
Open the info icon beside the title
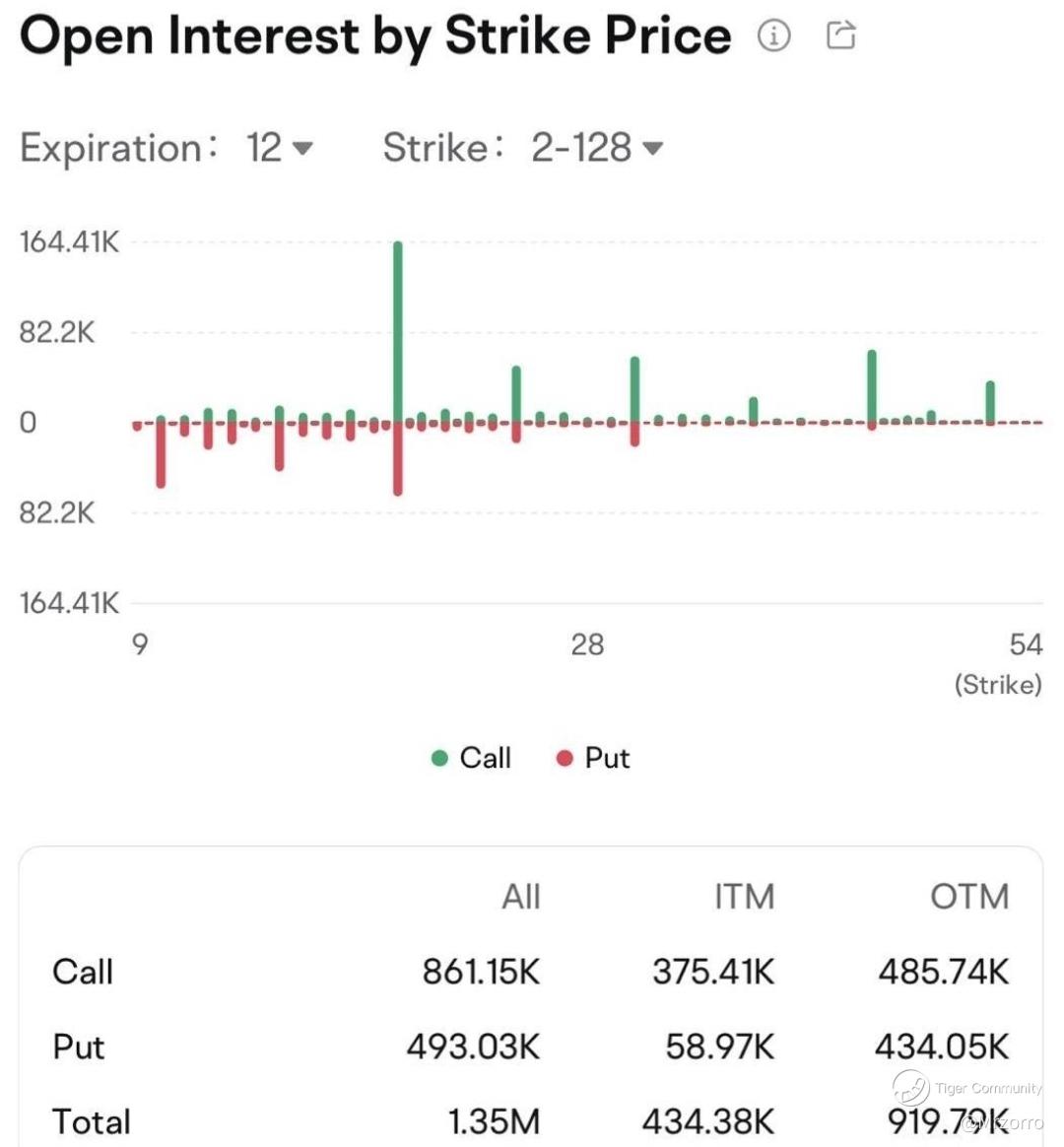[773, 36]
